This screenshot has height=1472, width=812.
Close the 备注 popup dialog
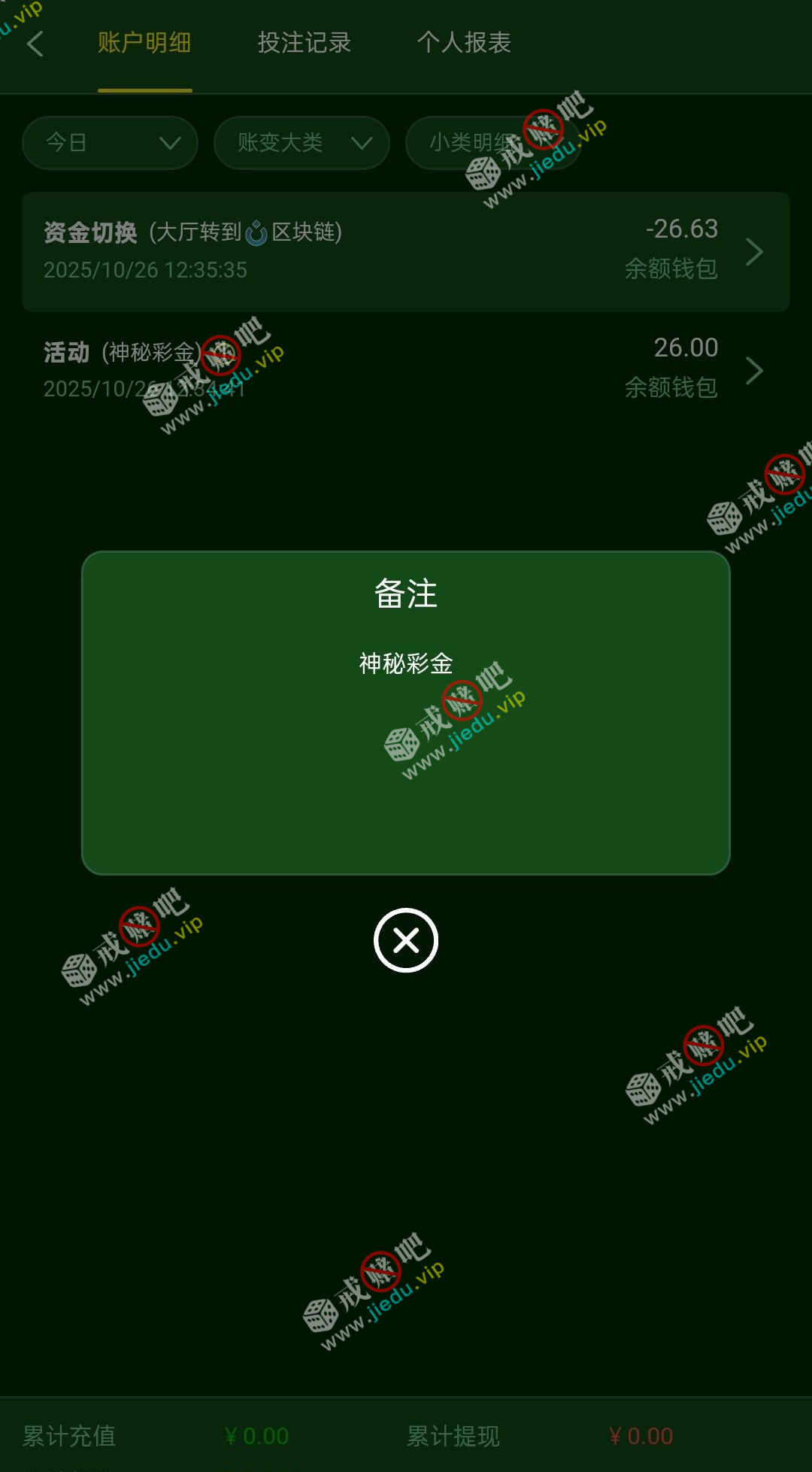pos(406,940)
